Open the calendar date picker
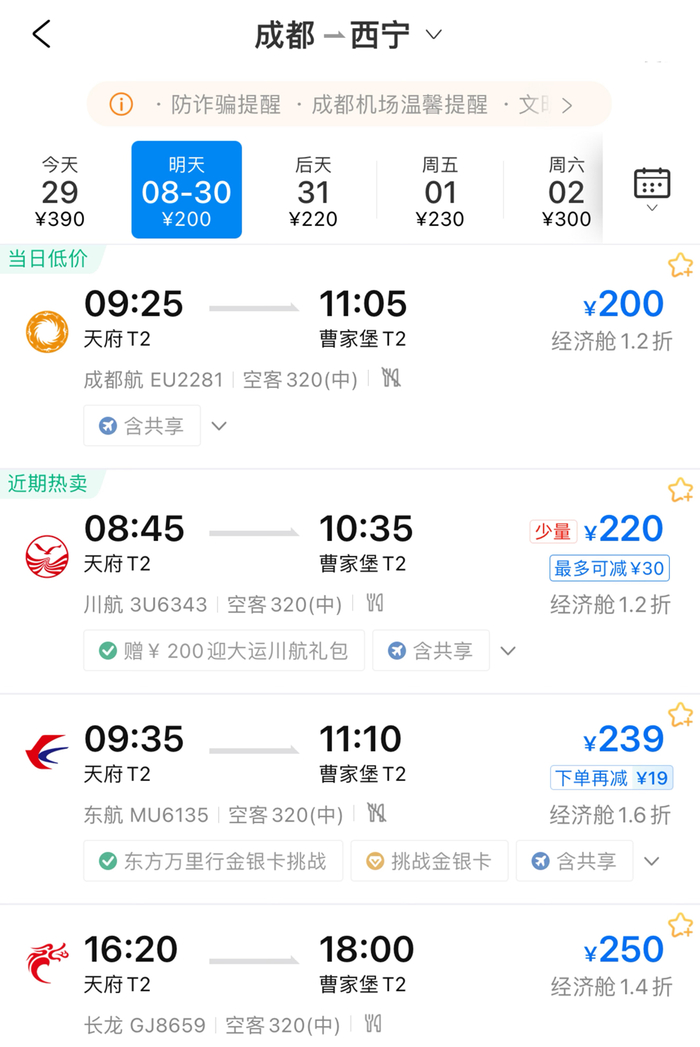The image size is (700, 1047). click(652, 188)
